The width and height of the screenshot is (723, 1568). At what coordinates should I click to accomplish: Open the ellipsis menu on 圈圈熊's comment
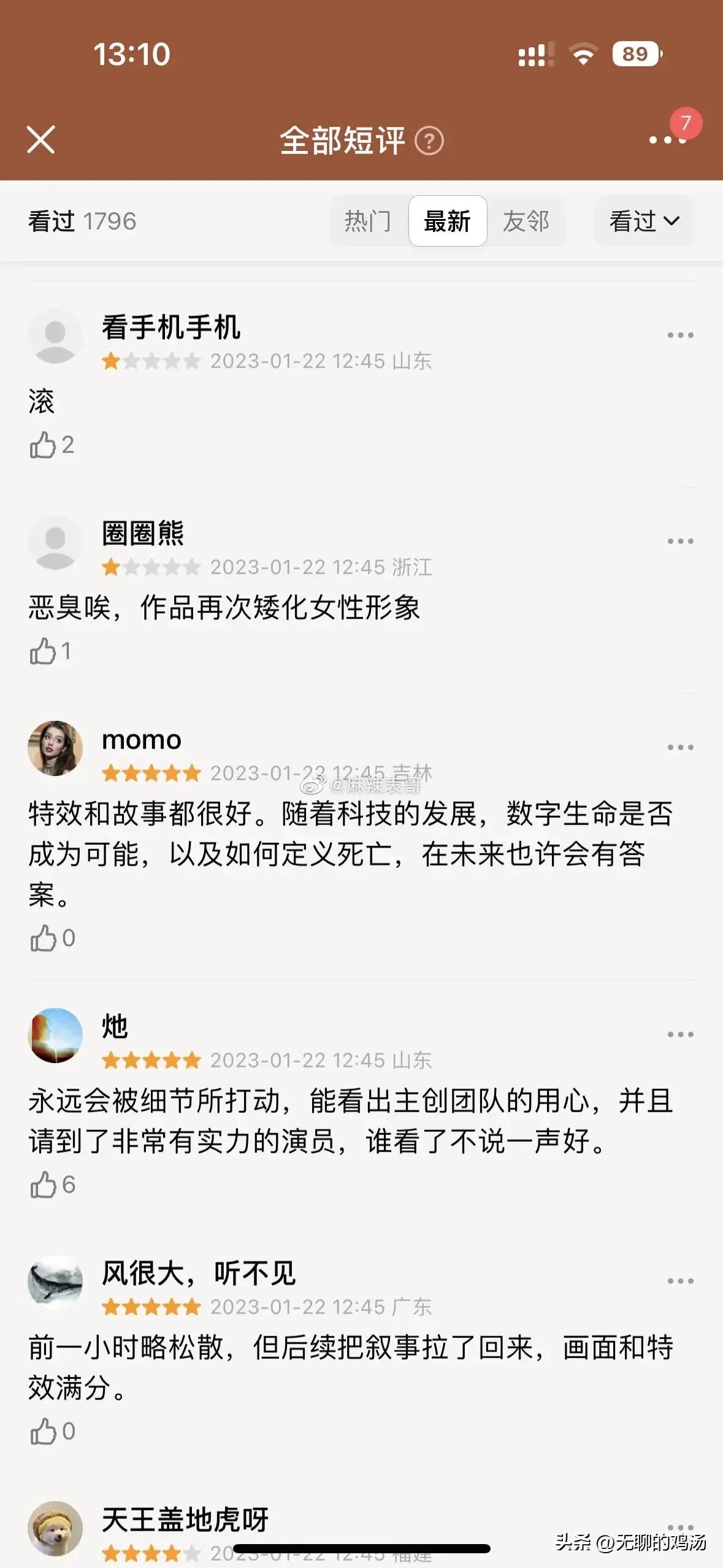[x=681, y=540]
